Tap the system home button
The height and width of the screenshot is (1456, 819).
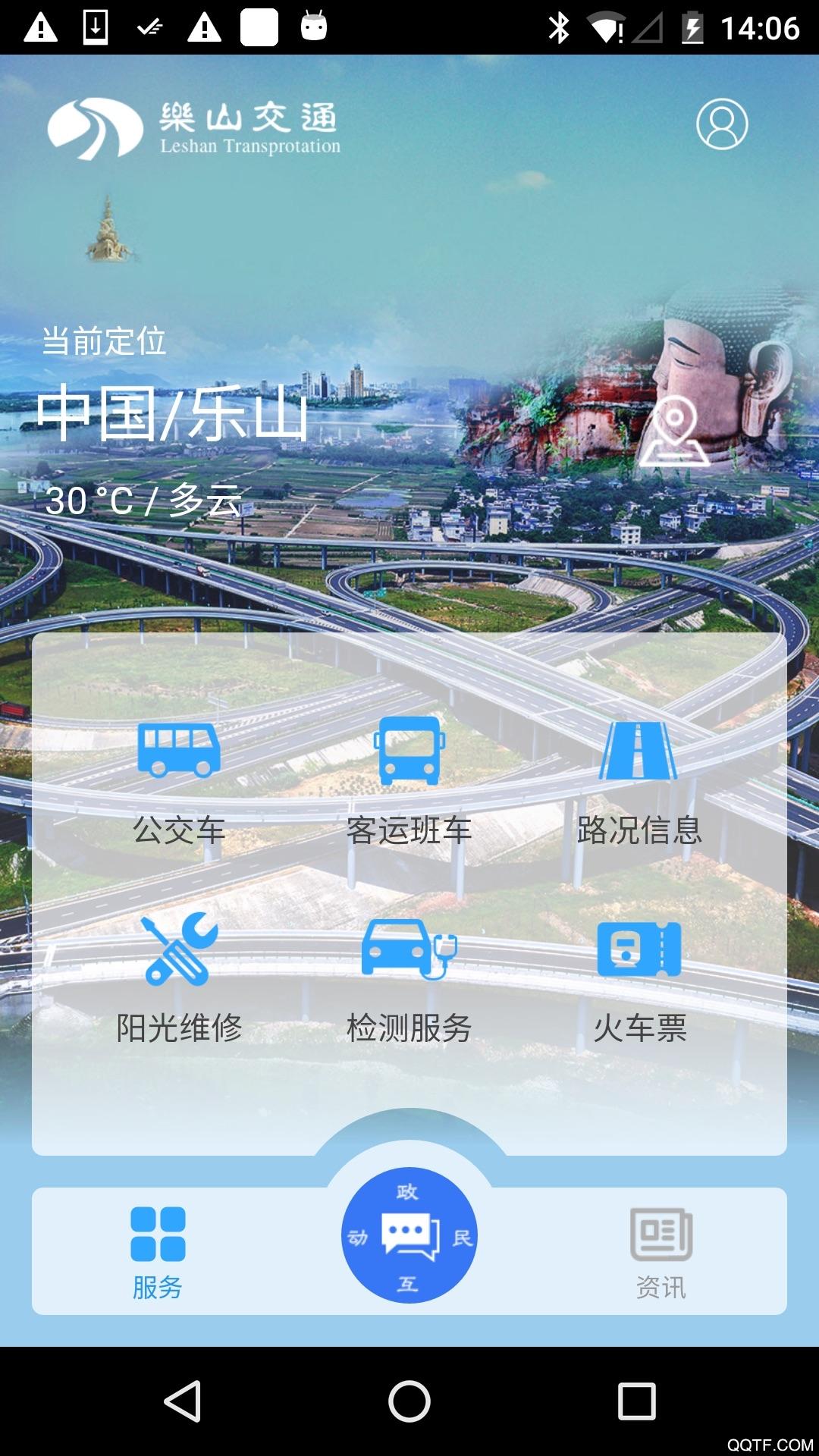click(x=409, y=1400)
